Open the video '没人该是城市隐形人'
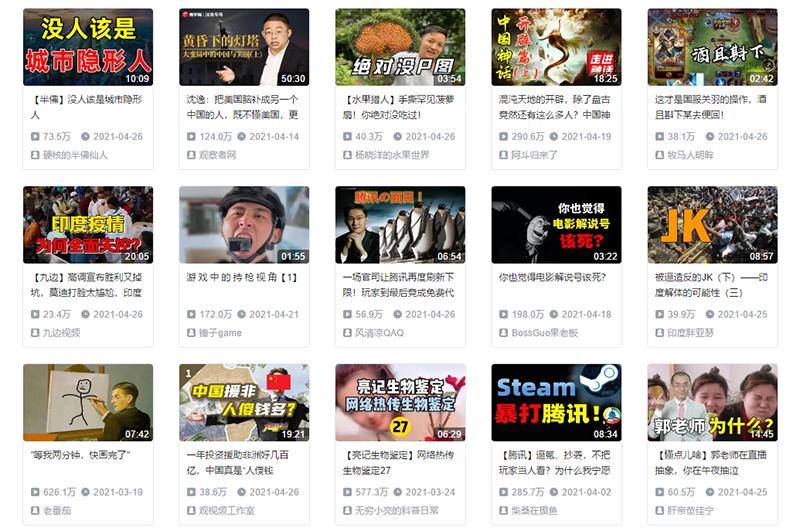 tap(88, 47)
